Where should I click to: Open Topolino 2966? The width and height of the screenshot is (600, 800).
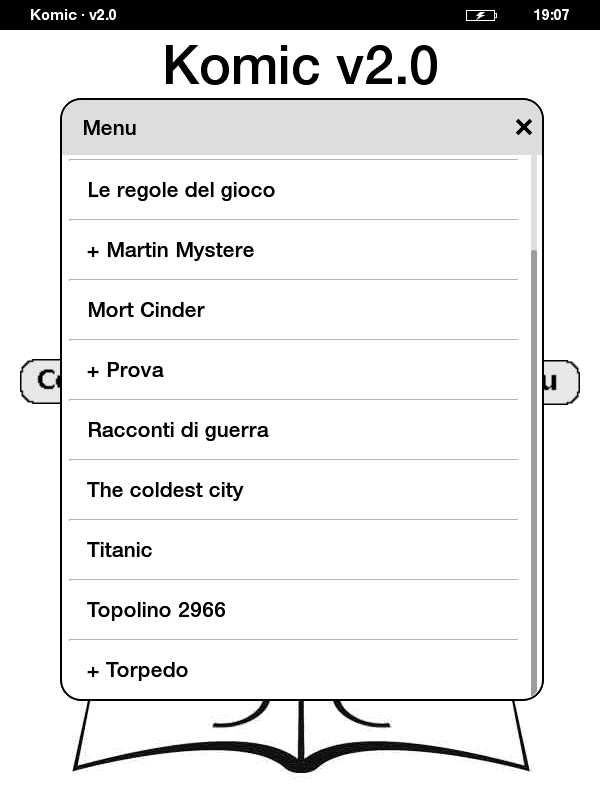pos(156,610)
